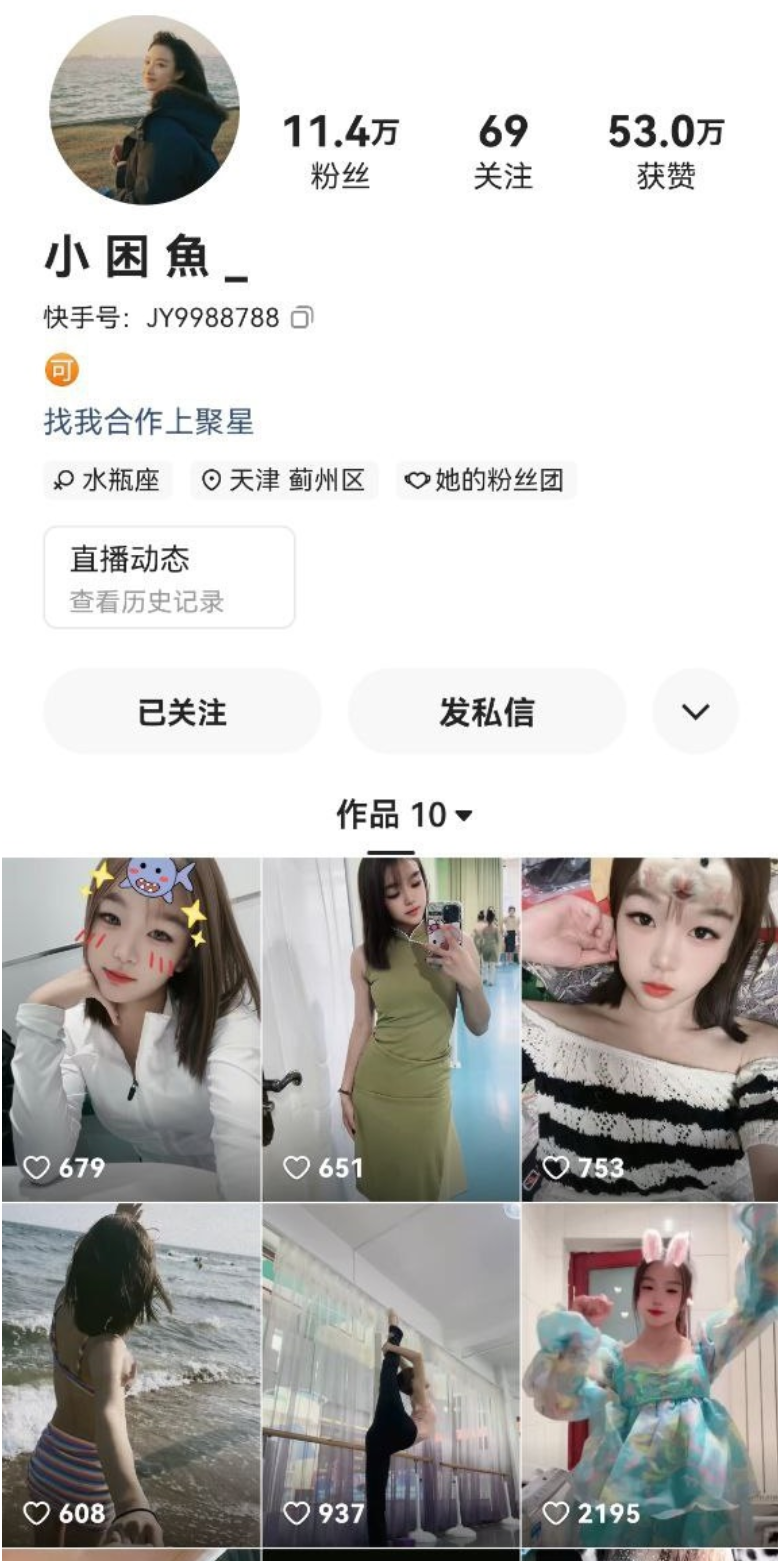Open the dance video with 937 likes

click(x=391, y=1375)
